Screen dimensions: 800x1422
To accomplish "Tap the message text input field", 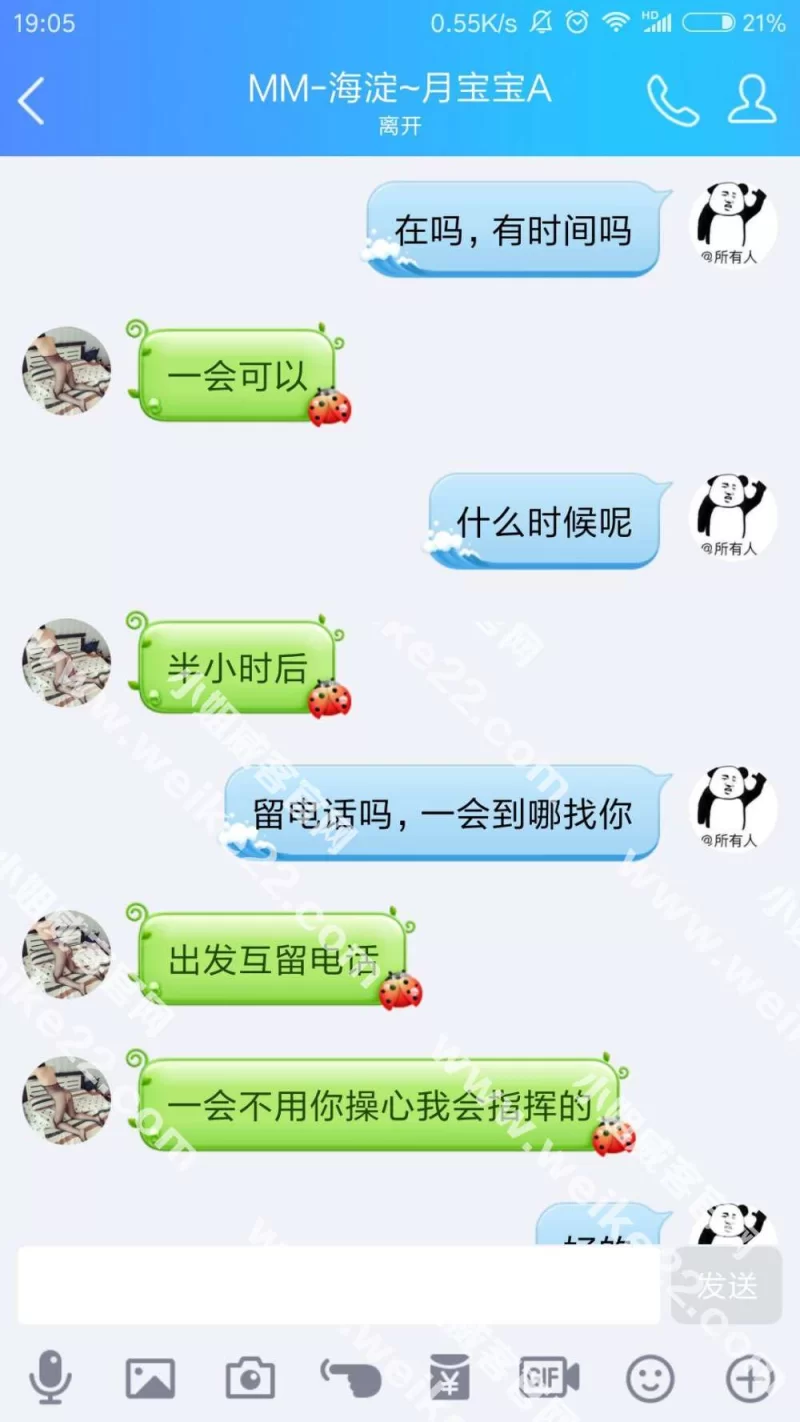I will (x=338, y=1285).
